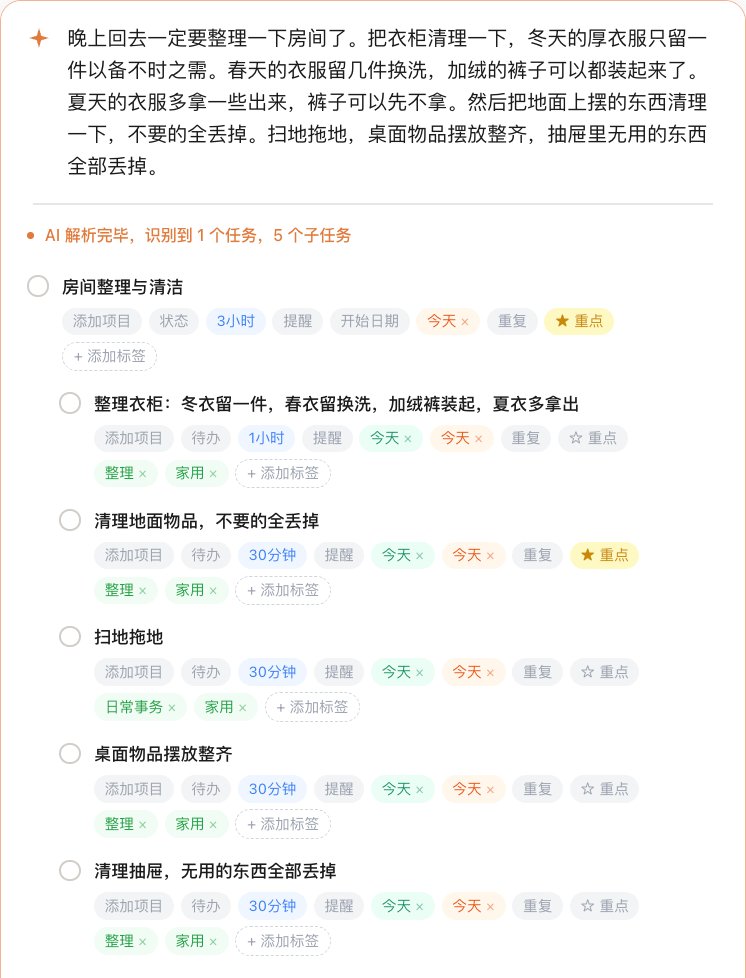Screen dimensions: 746x978
Task: Open the 3小时 duration selector
Action: [235, 321]
